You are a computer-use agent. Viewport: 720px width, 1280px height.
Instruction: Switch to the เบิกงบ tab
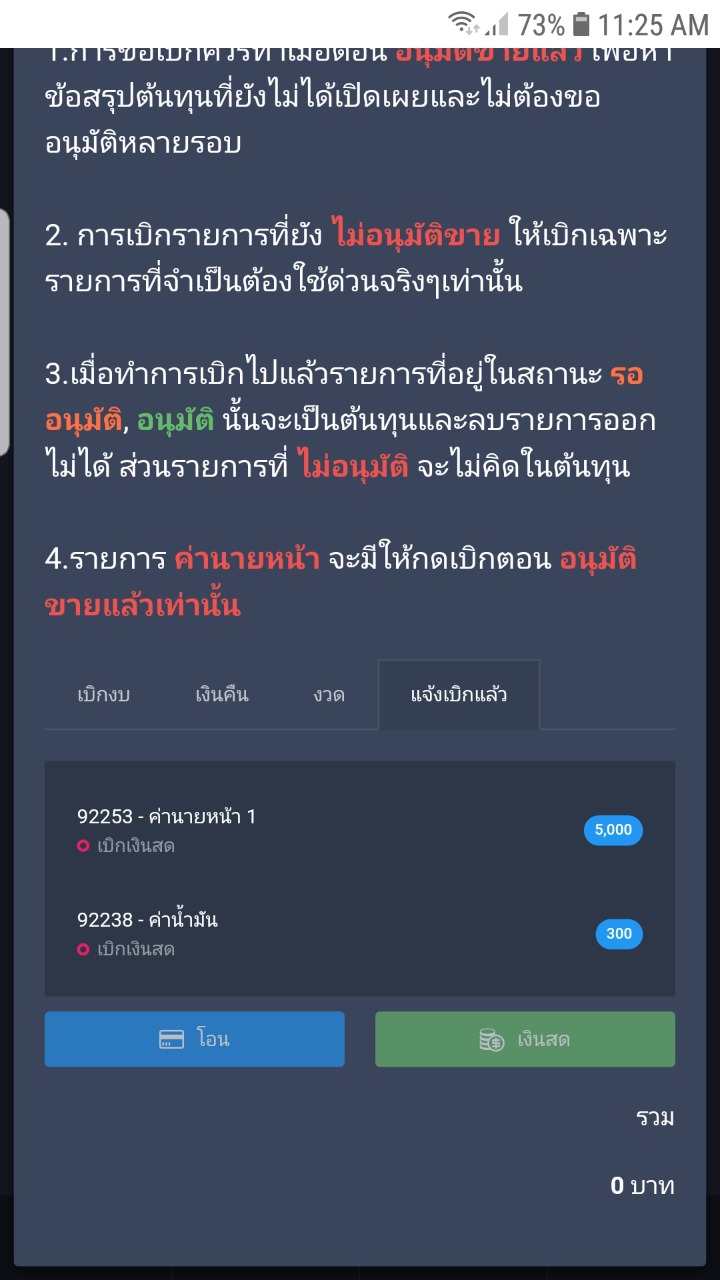(104, 695)
